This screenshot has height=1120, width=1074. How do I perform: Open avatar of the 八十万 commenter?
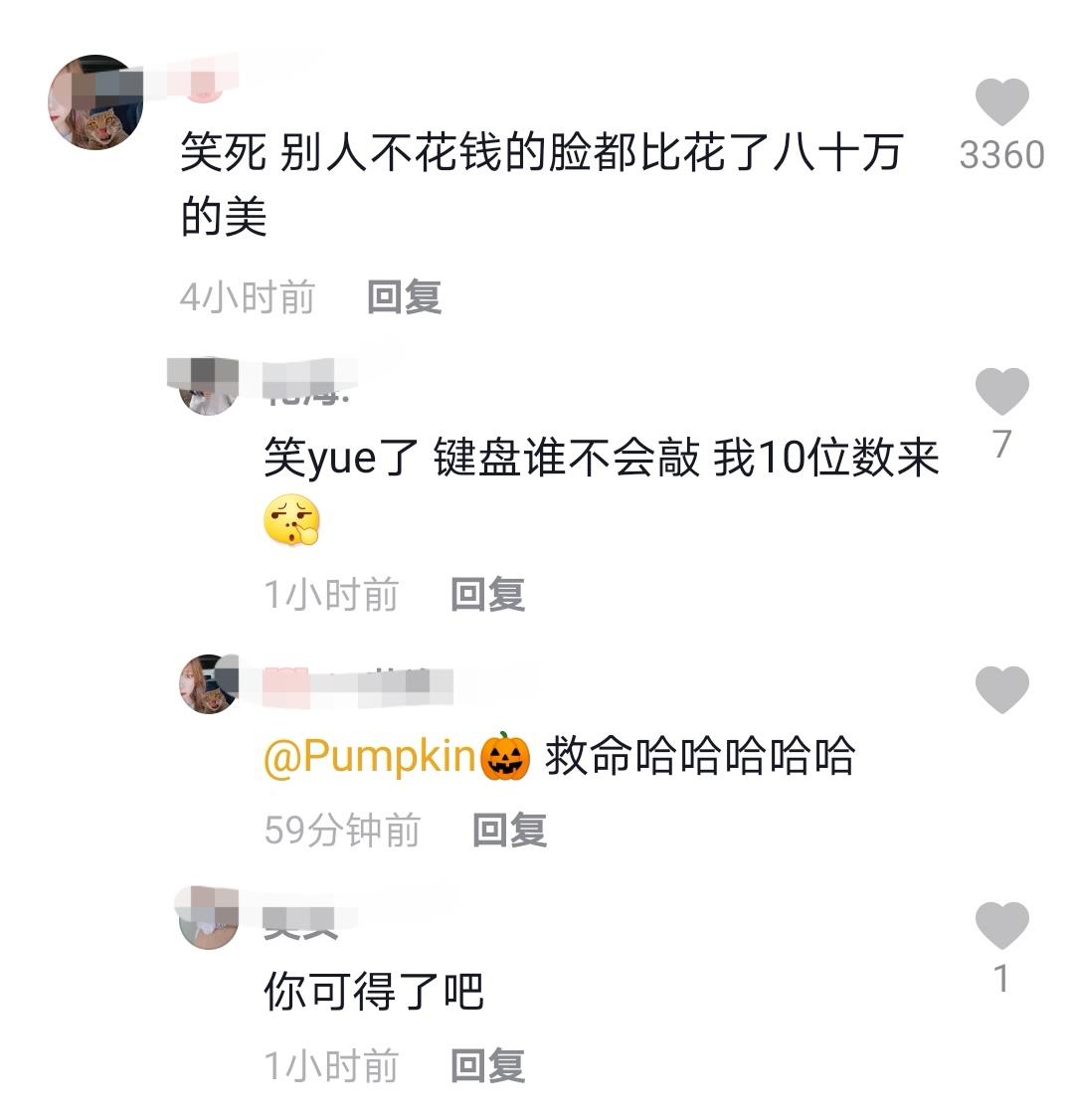pyautogui.click(x=95, y=102)
